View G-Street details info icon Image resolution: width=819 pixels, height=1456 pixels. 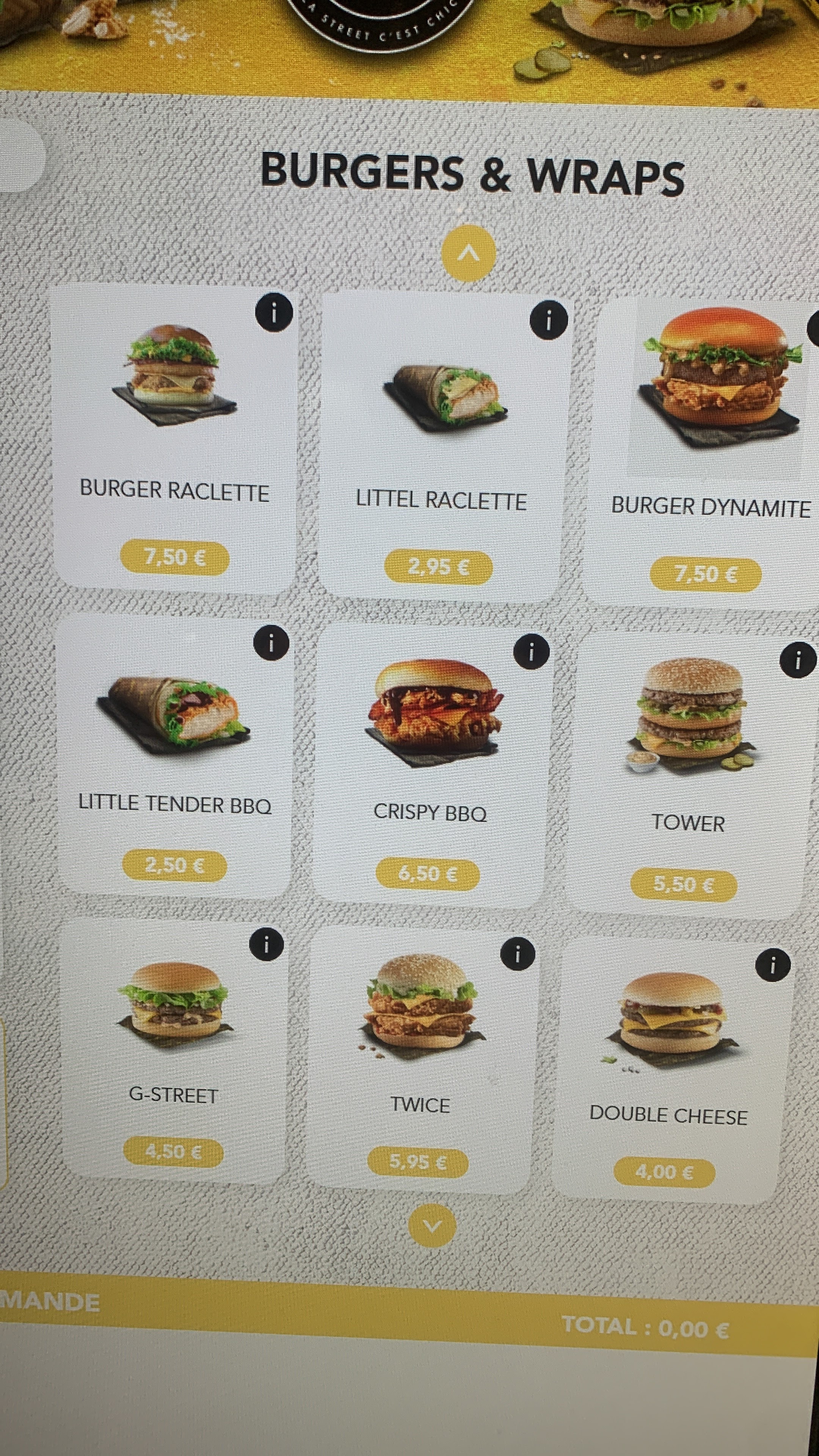coord(266,943)
